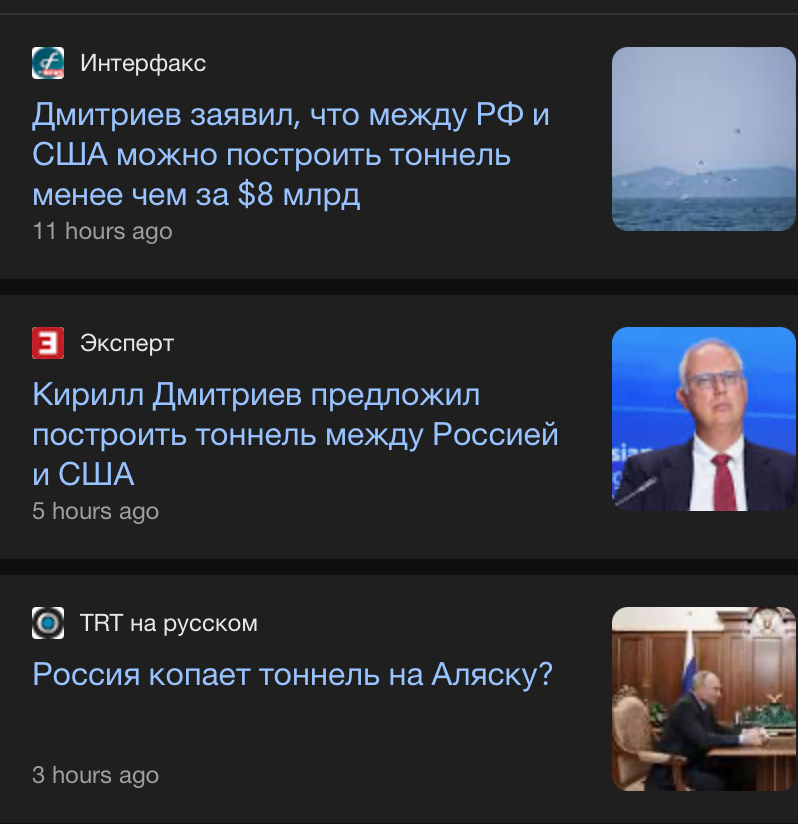This screenshot has height=824, width=798.
Task: Open Эксперт headline about Кирилл Дмитриев's tunnel proposal
Action: coord(295,435)
